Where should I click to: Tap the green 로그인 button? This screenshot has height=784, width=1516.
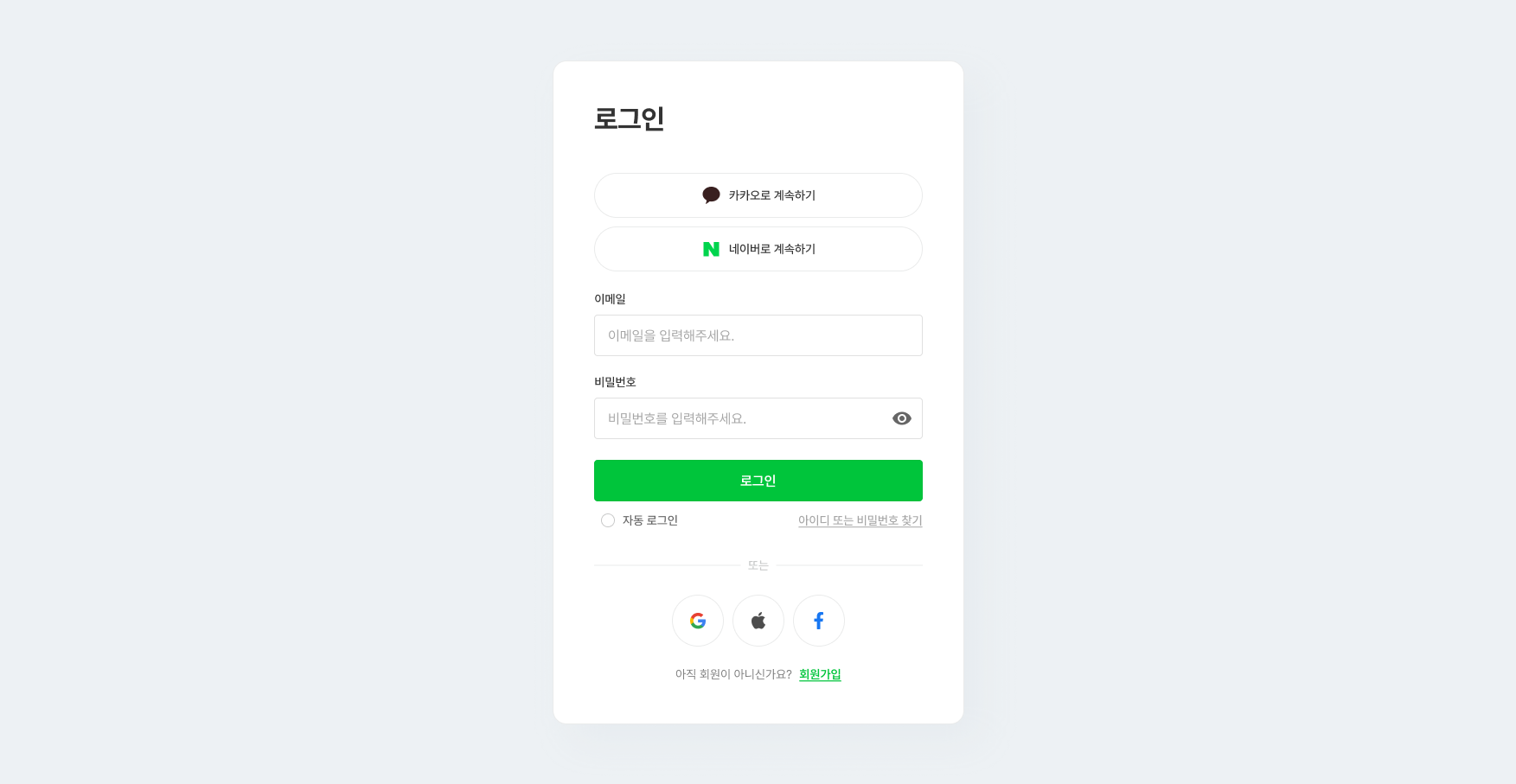758,481
